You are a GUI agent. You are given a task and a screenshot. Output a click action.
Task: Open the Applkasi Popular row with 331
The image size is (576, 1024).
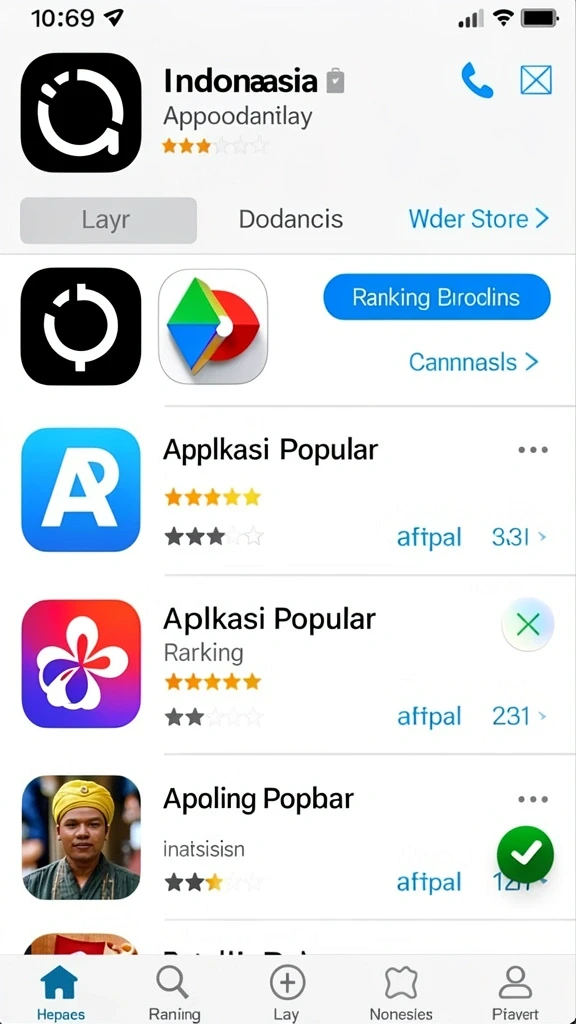point(288,490)
